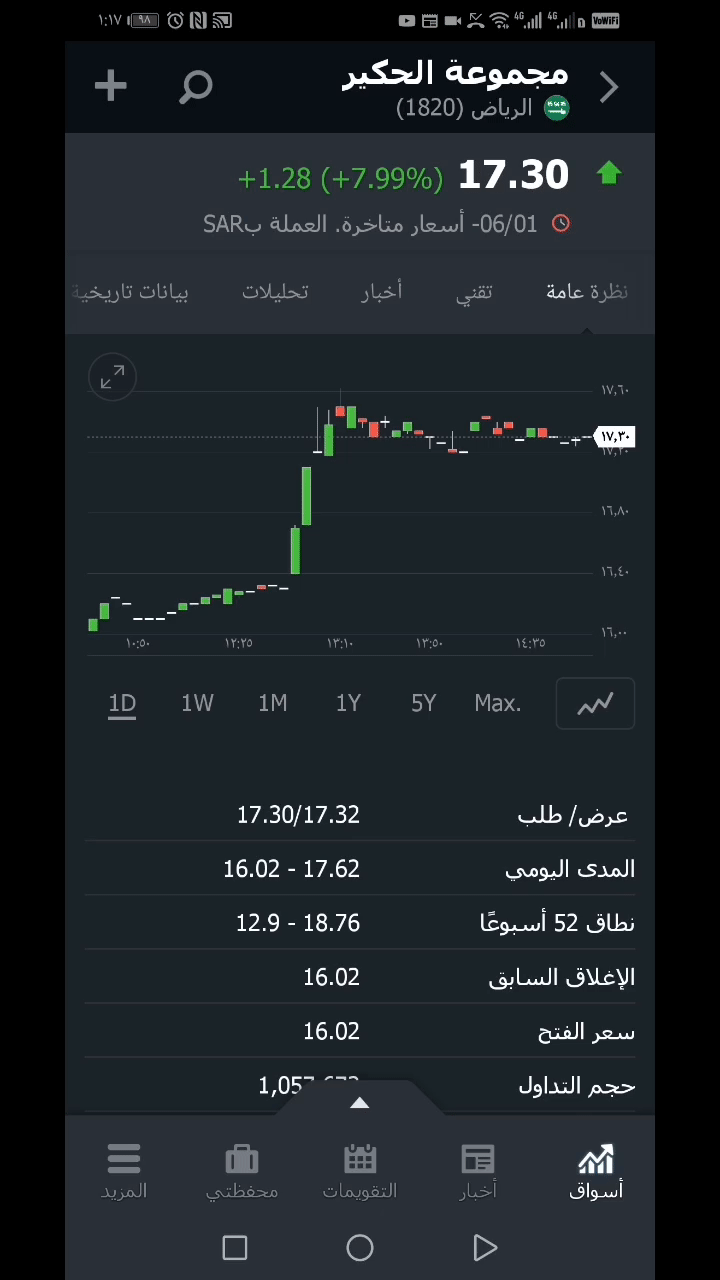Open the search magnifier
This screenshot has height=1280, width=720.
[196, 87]
